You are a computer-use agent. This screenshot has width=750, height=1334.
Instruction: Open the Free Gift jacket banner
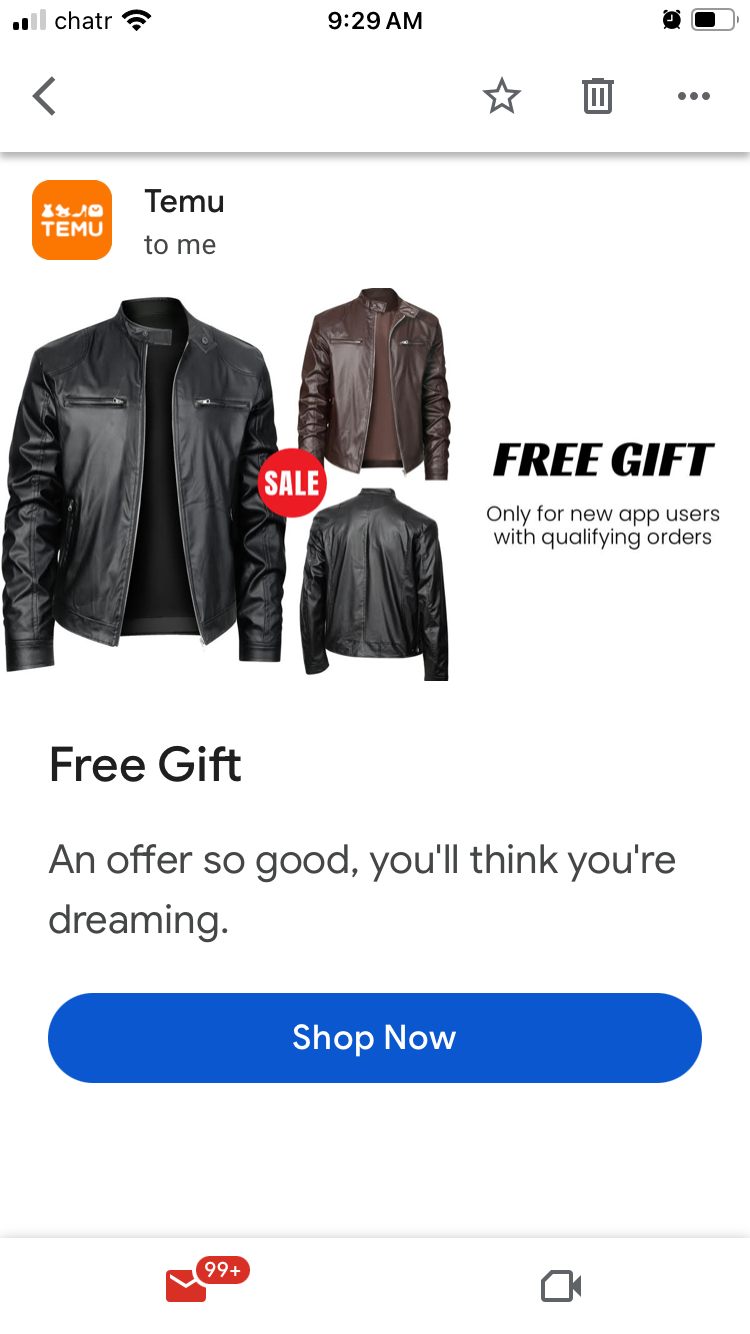click(375, 485)
